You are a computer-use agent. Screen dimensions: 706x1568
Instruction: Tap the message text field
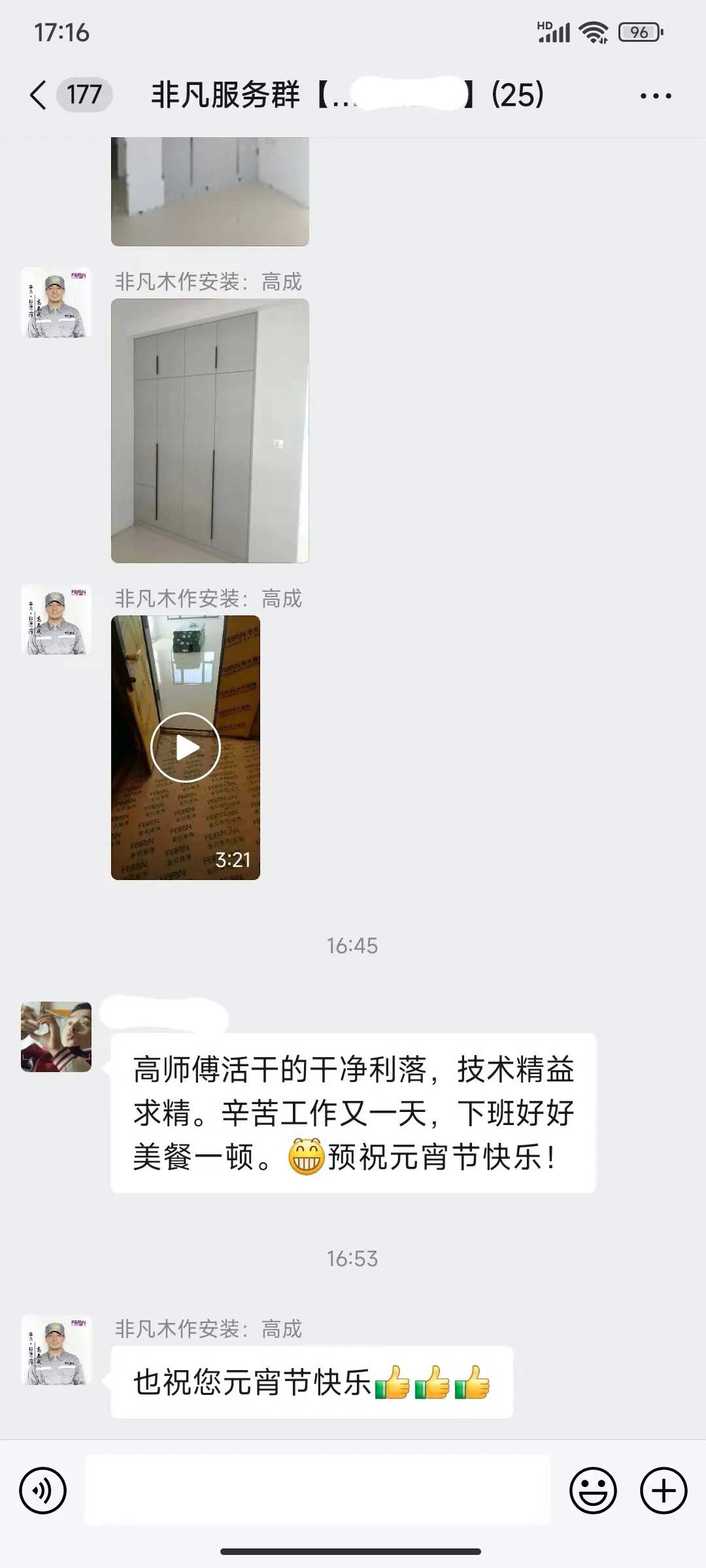point(318,1490)
